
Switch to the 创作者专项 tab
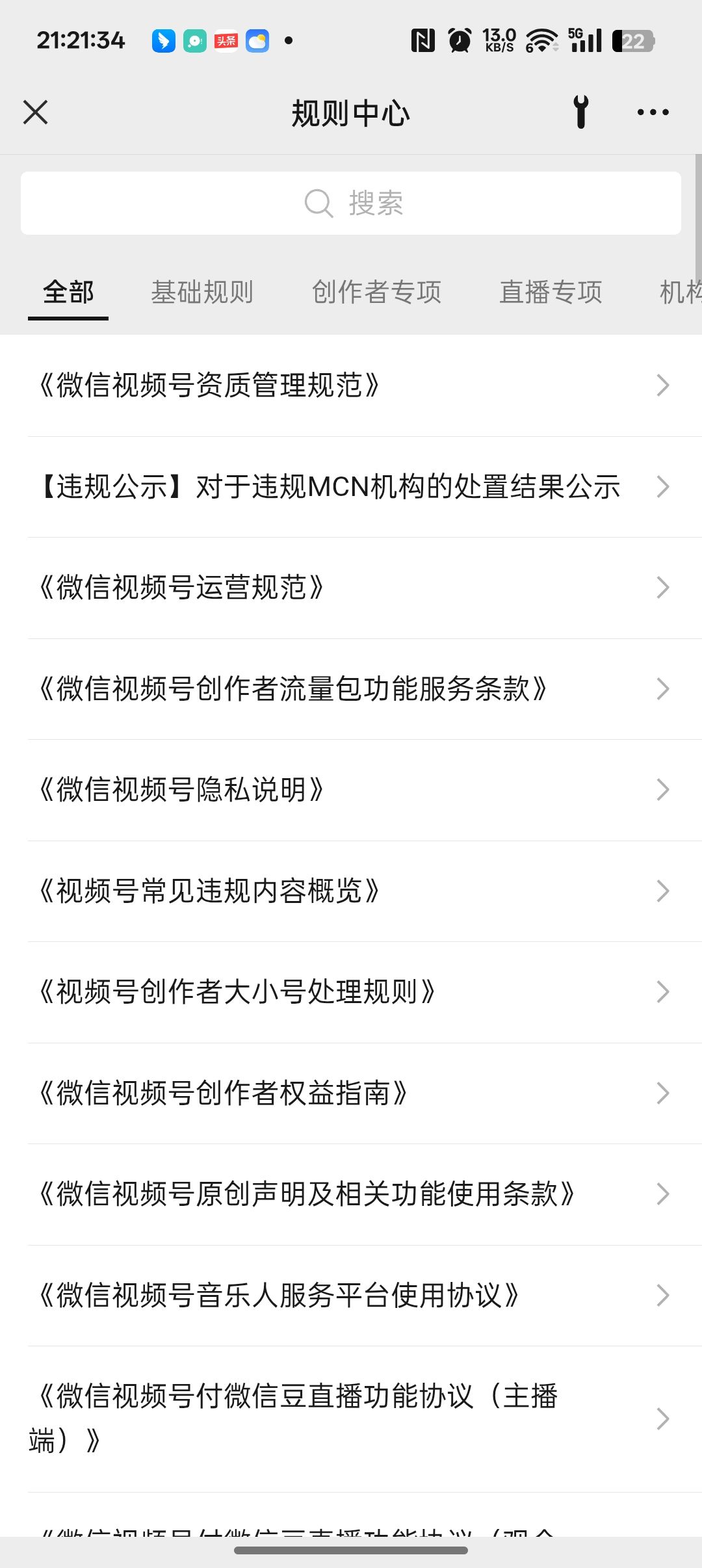point(376,292)
